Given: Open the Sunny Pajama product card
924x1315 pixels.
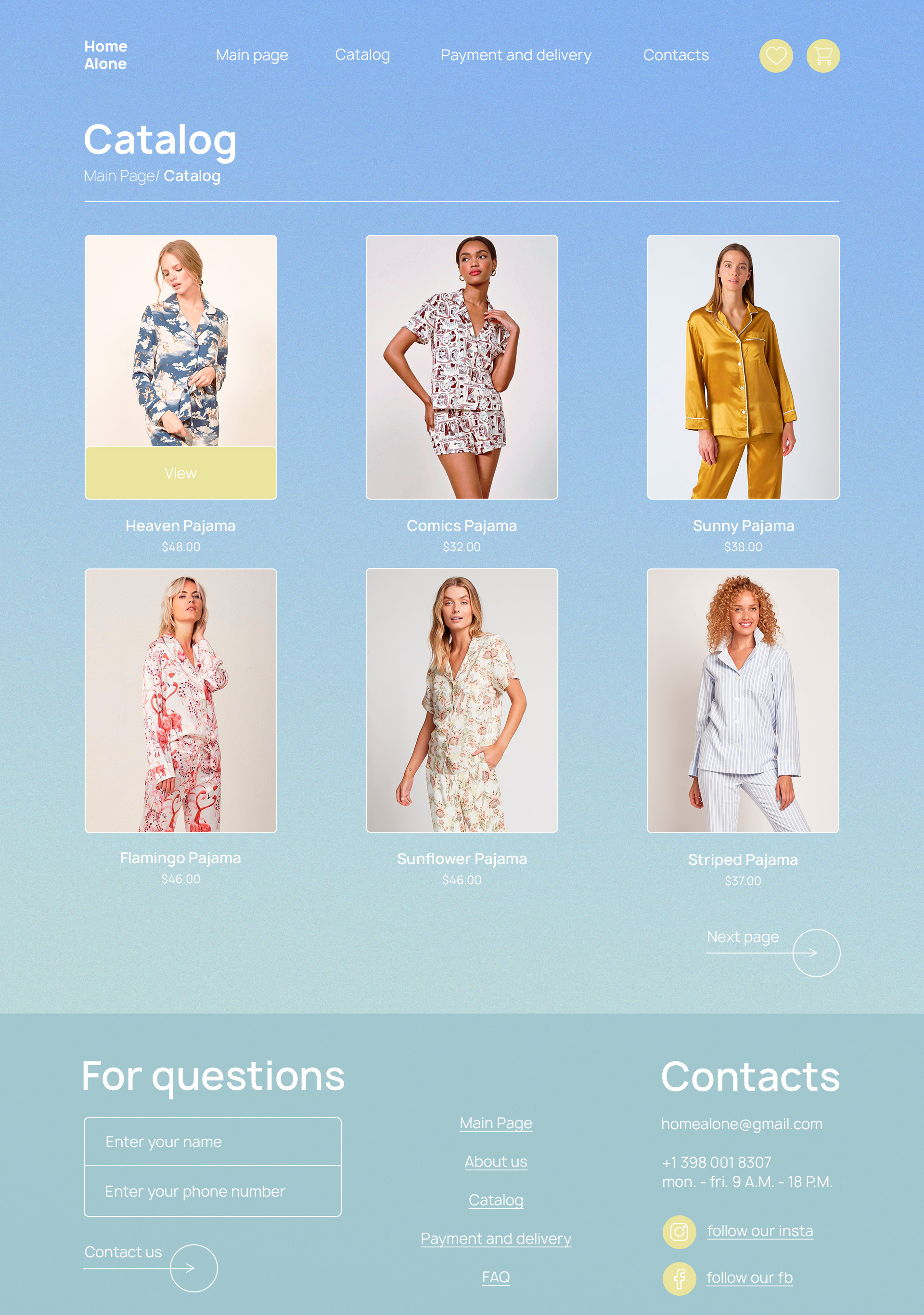Looking at the screenshot, I should point(743,367).
